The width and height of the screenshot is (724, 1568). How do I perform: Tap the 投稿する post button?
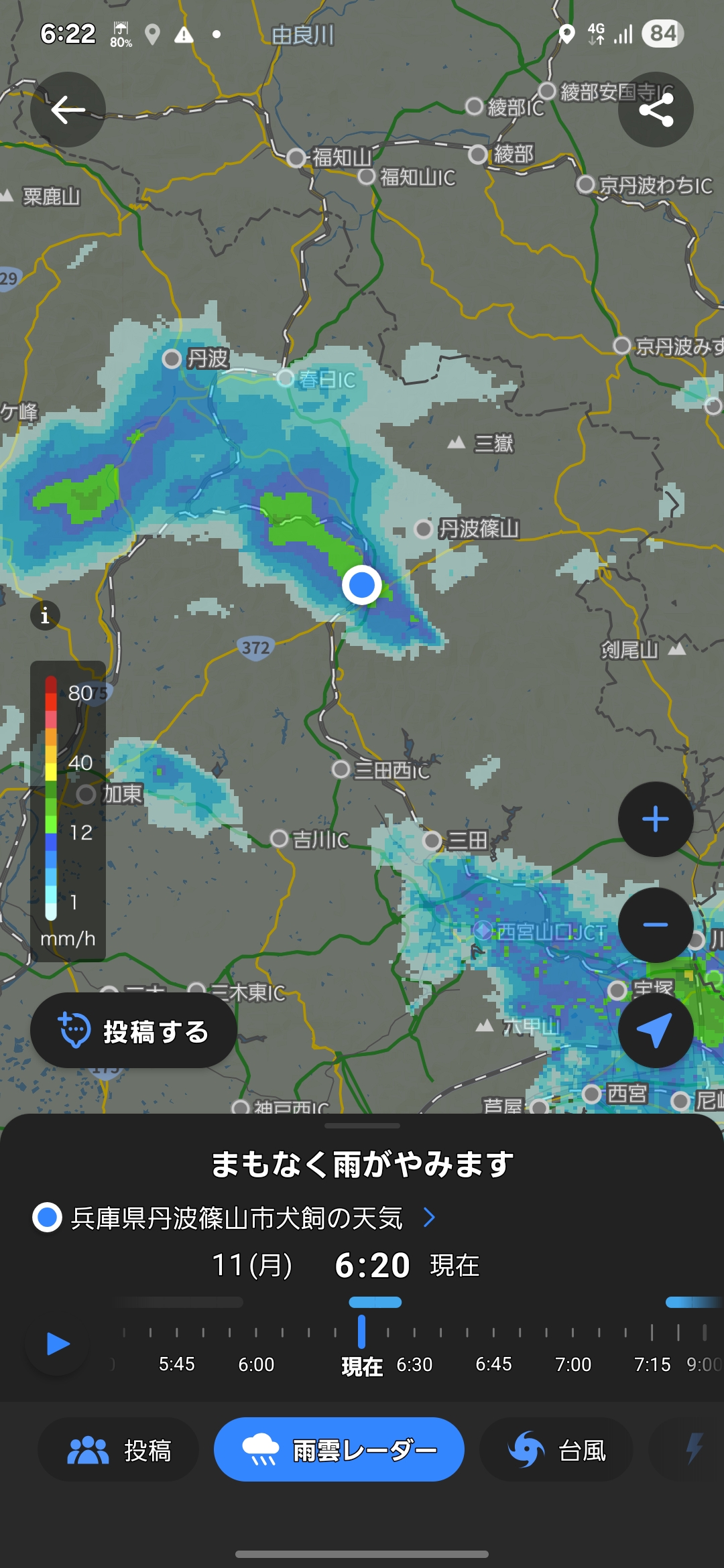(x=134, y=1031)
